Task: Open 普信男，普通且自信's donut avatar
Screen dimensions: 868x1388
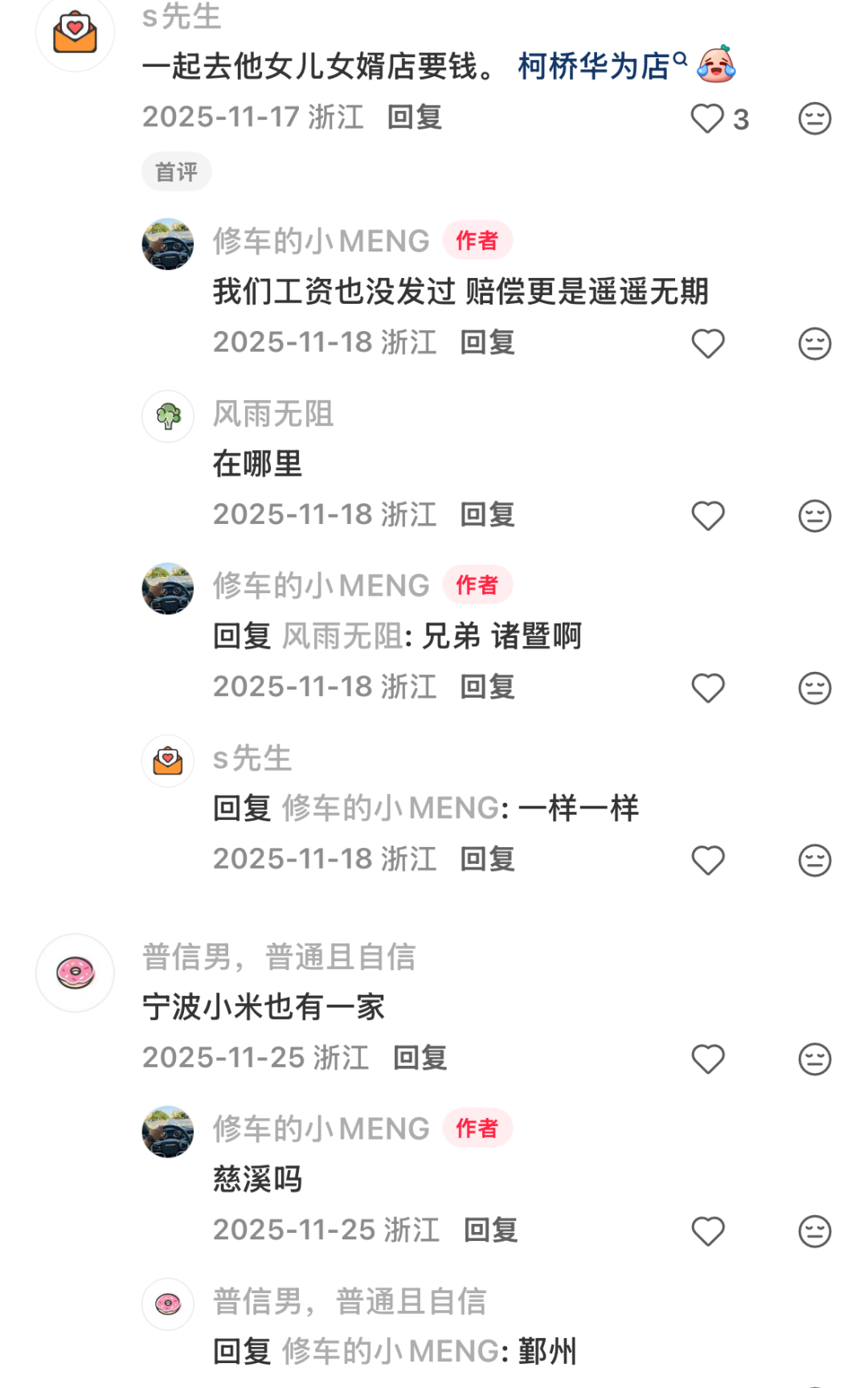Action: click(76, 972)
